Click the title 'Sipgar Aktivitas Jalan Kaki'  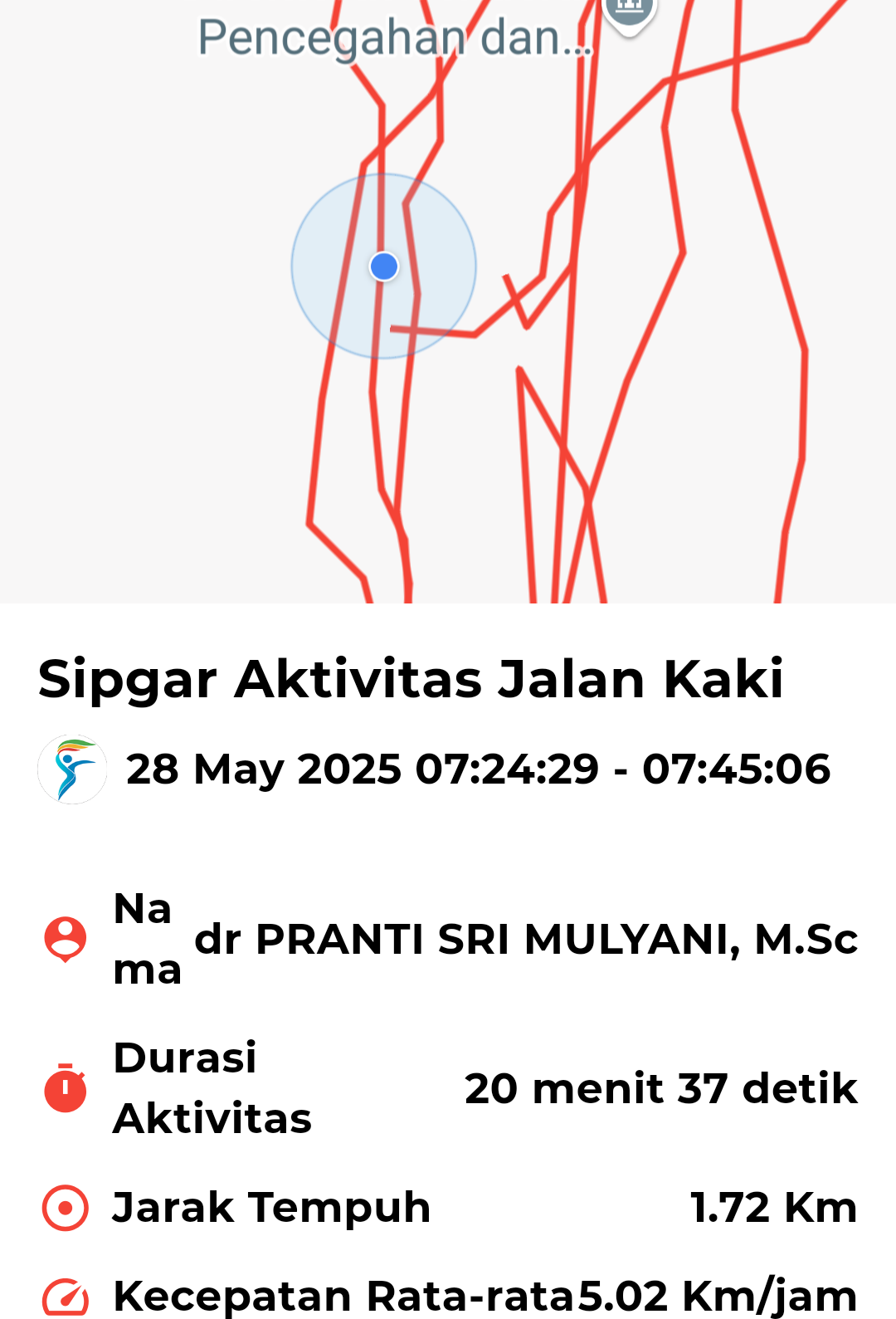coord(412,678)
